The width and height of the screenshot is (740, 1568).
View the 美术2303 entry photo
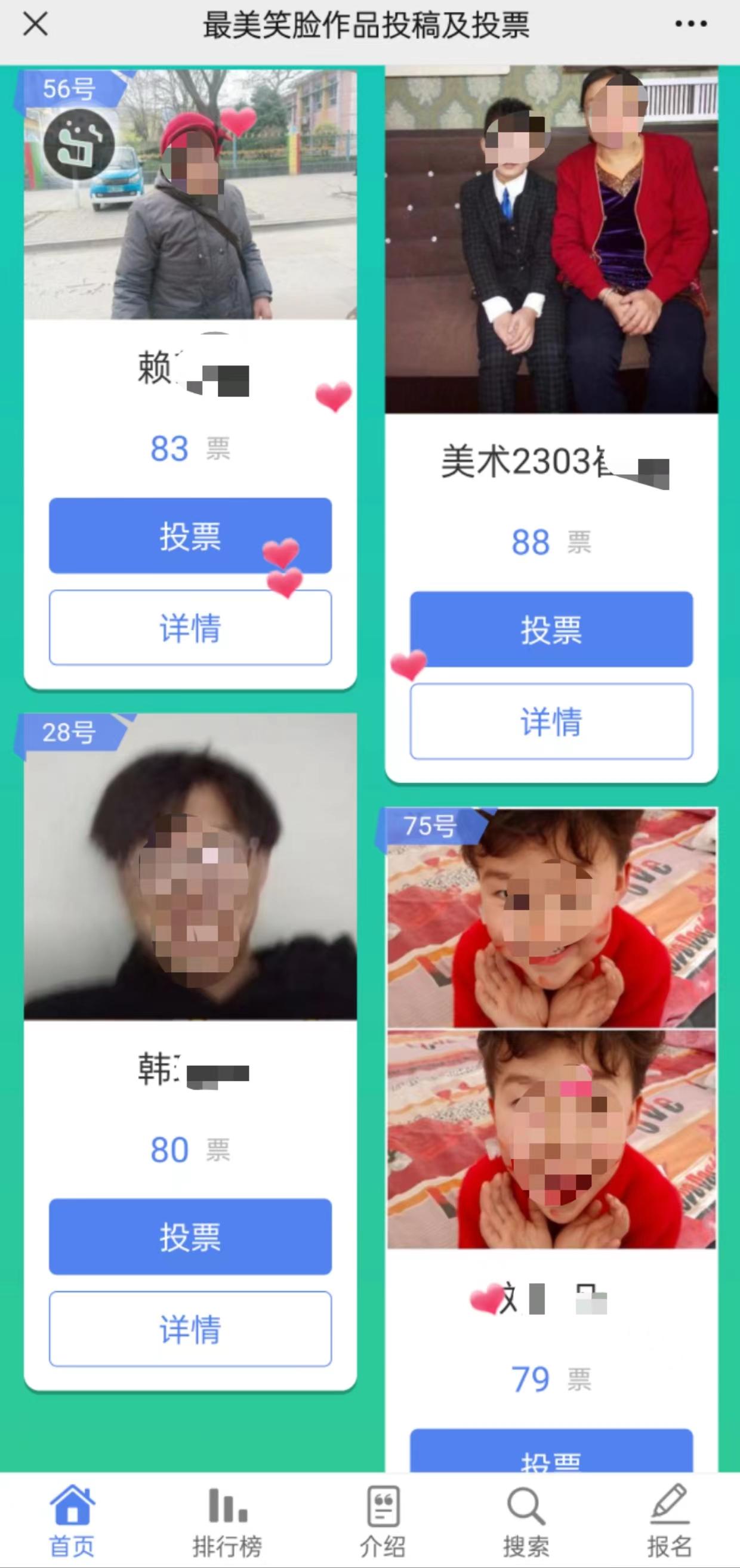[551, 239]
